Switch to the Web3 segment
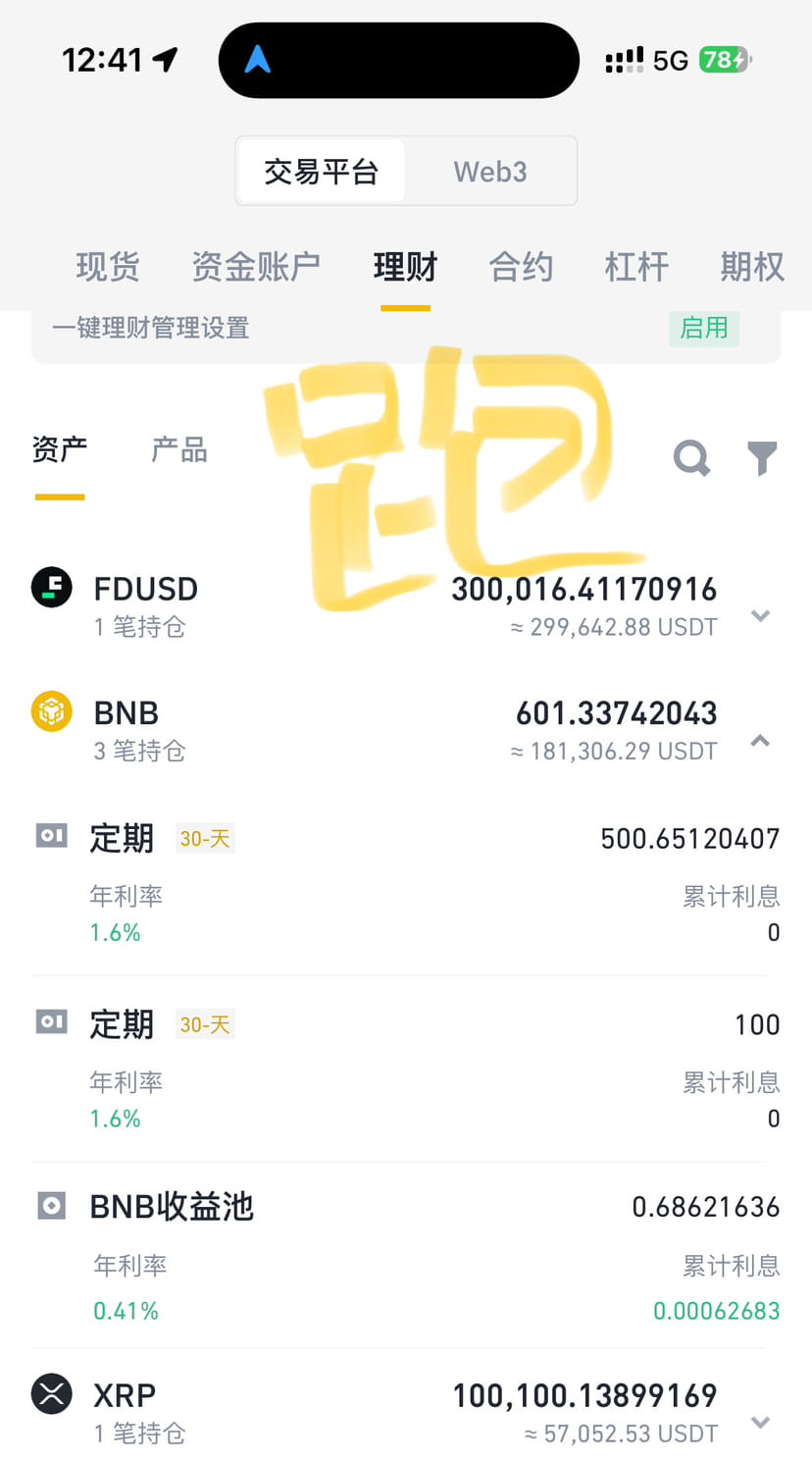 pos(490,172)
